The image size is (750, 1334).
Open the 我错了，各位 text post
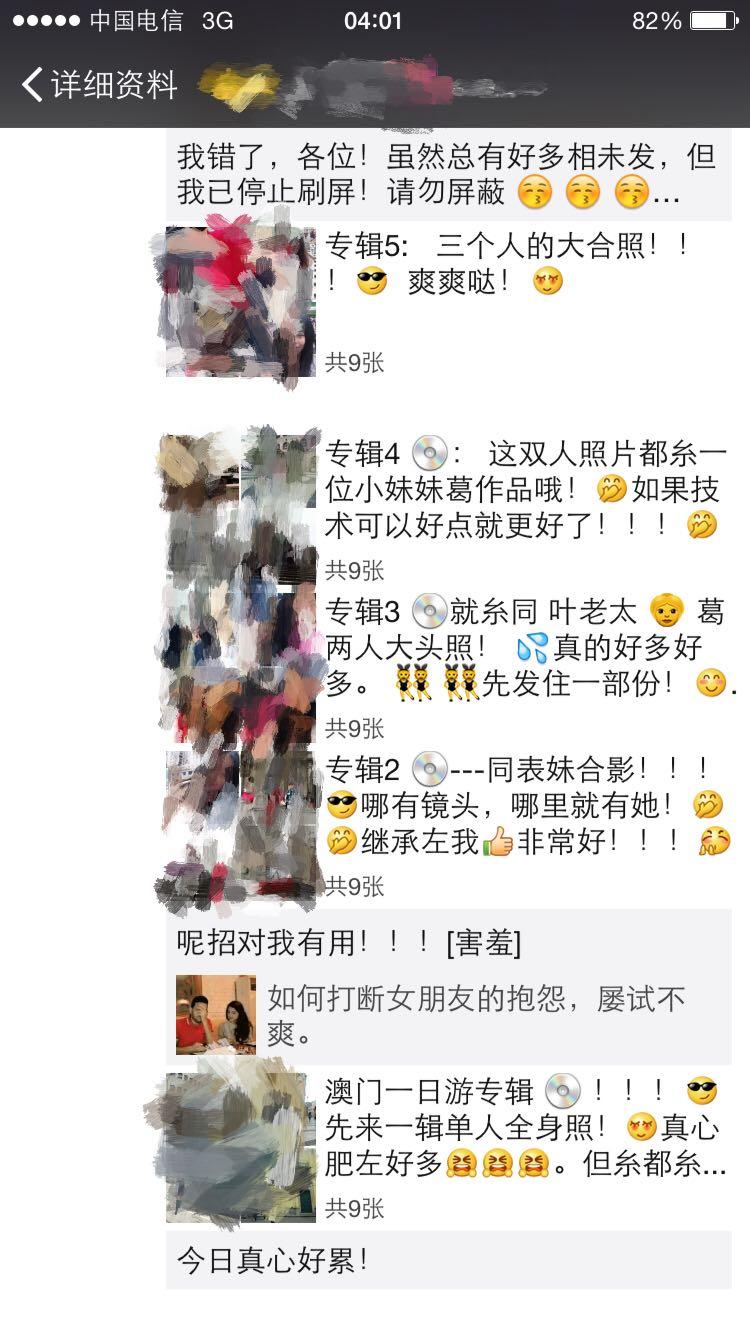(448, 175)
